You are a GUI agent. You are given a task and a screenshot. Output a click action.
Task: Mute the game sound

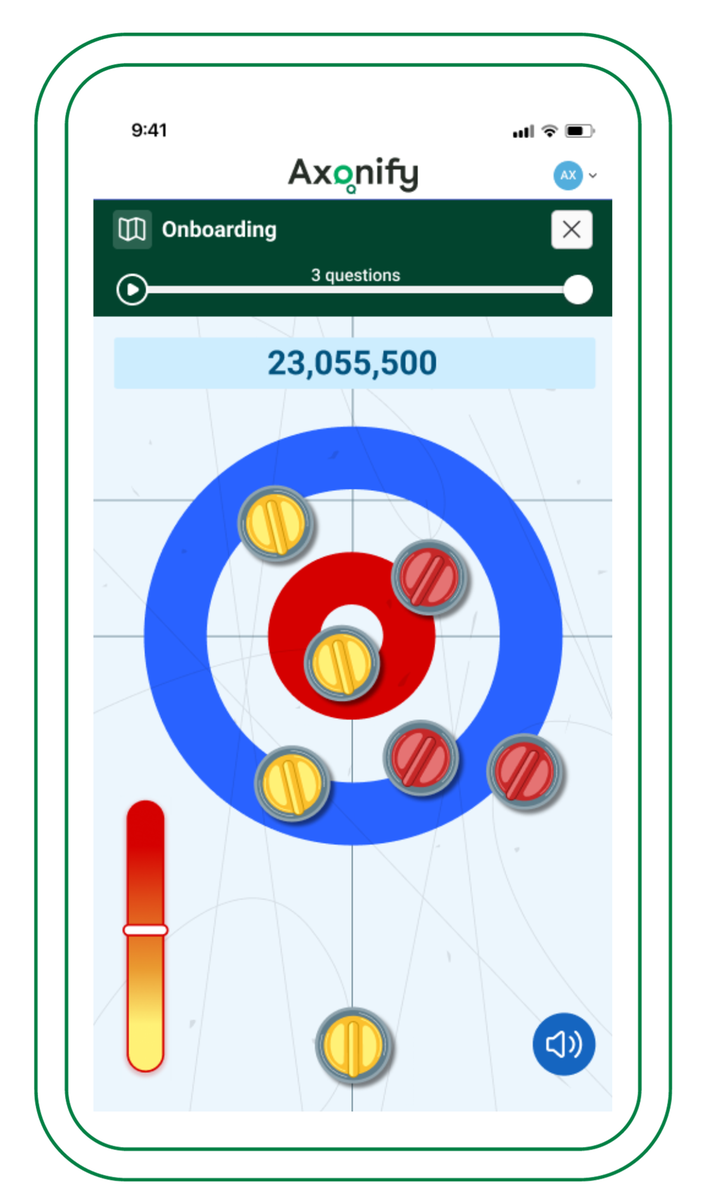pyautogui.click(x=563, y=1045)
